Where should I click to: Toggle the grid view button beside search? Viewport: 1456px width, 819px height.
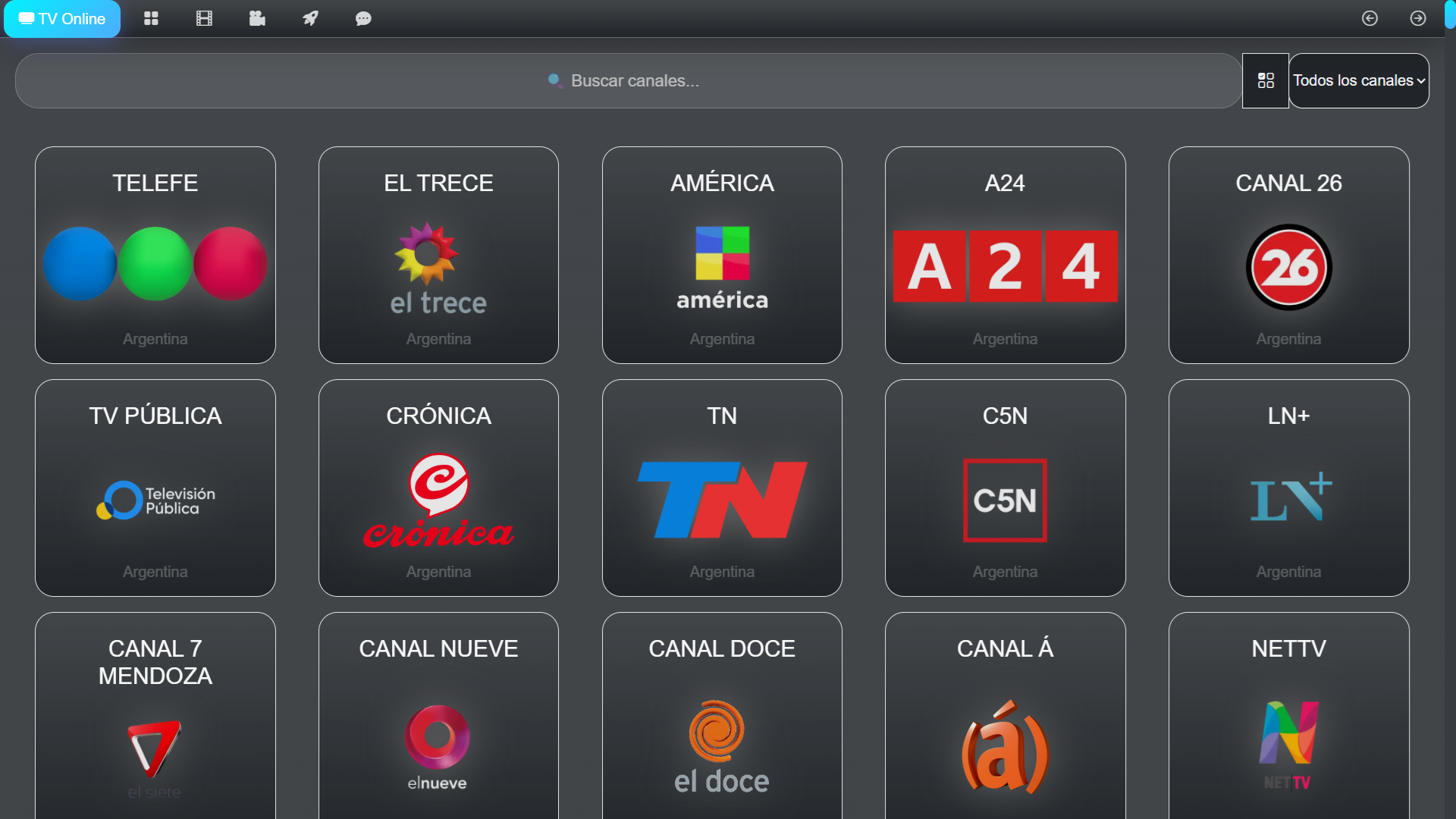point(1266,80)
